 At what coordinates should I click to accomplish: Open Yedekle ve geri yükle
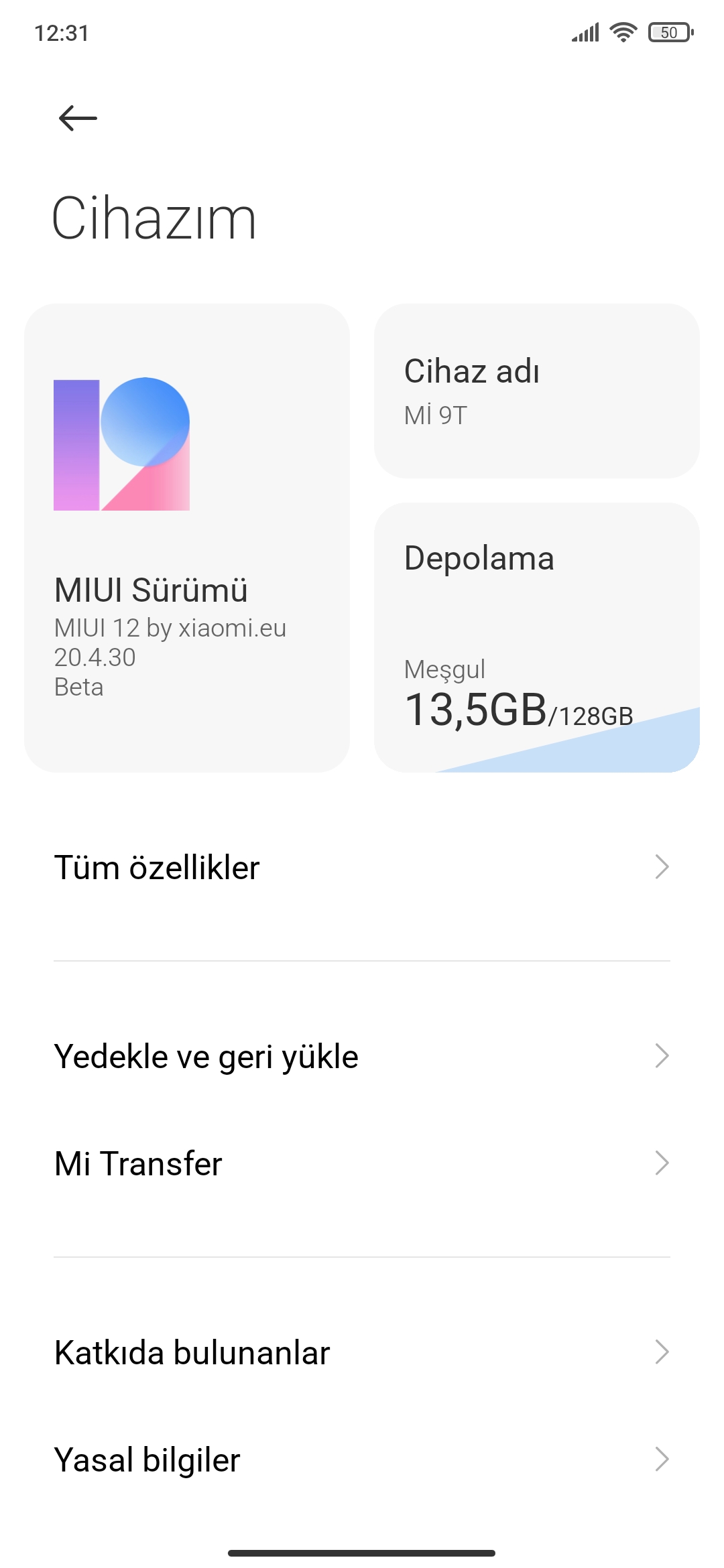point(362,1056)
